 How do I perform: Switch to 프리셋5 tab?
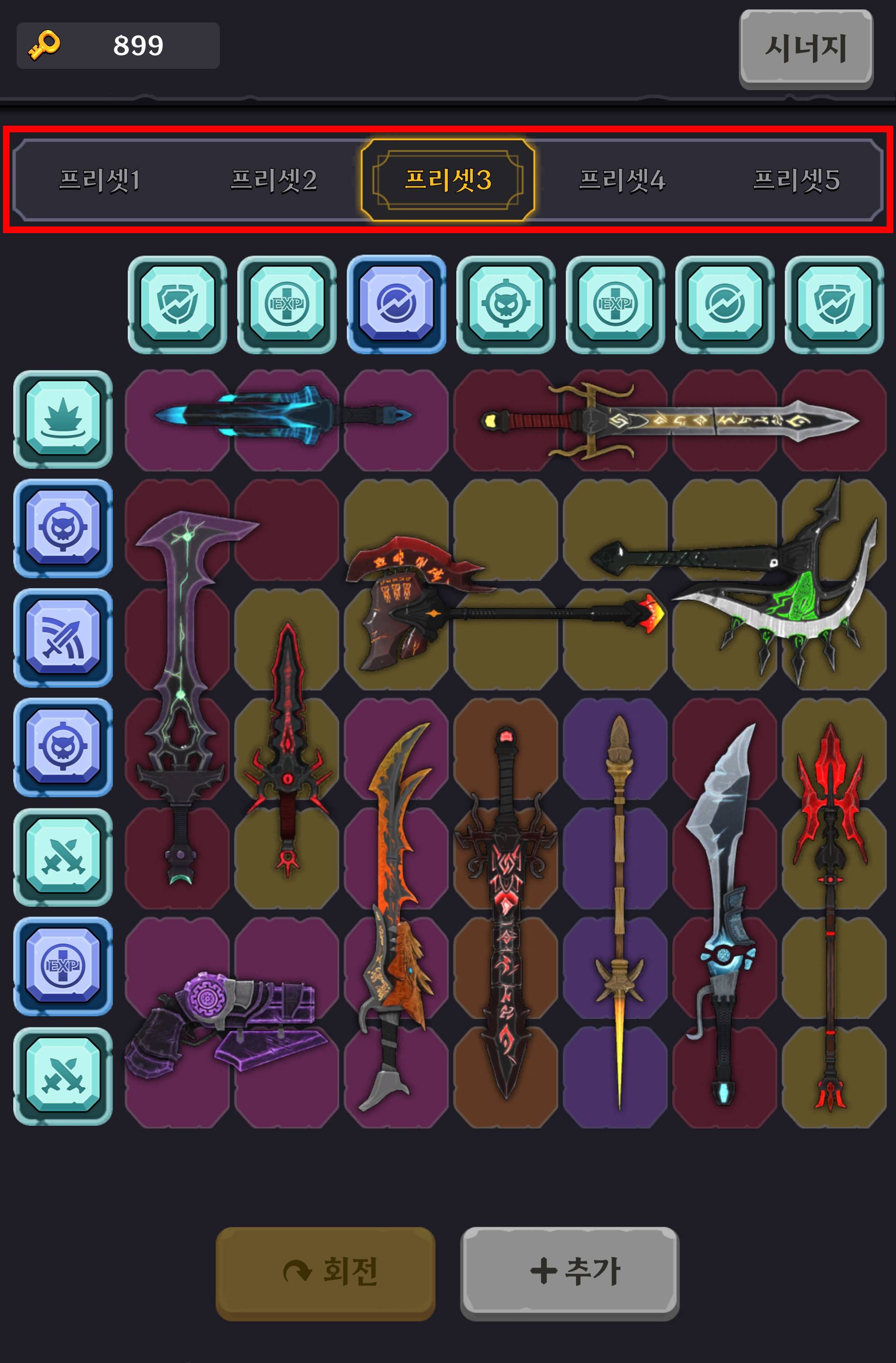(x=796, y=180)
